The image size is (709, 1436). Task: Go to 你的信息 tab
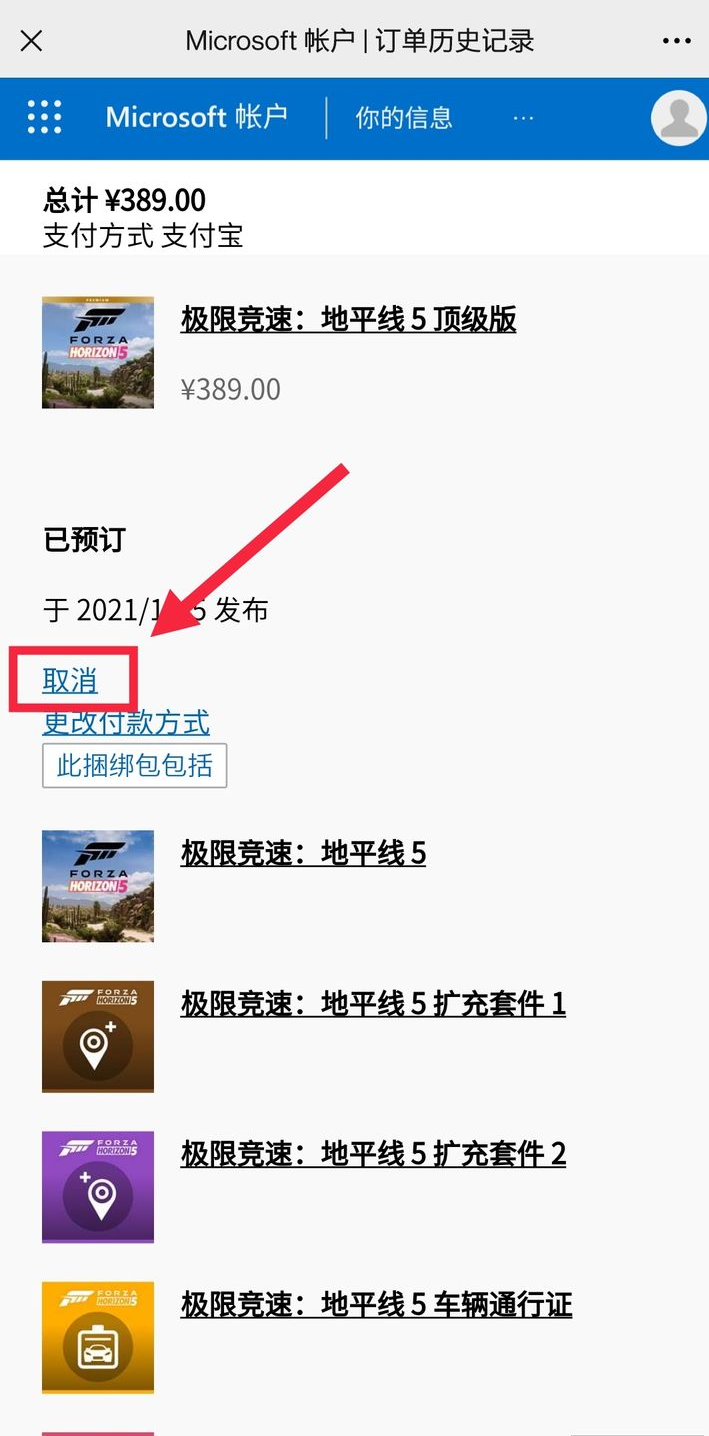click(x=404, y=118)
